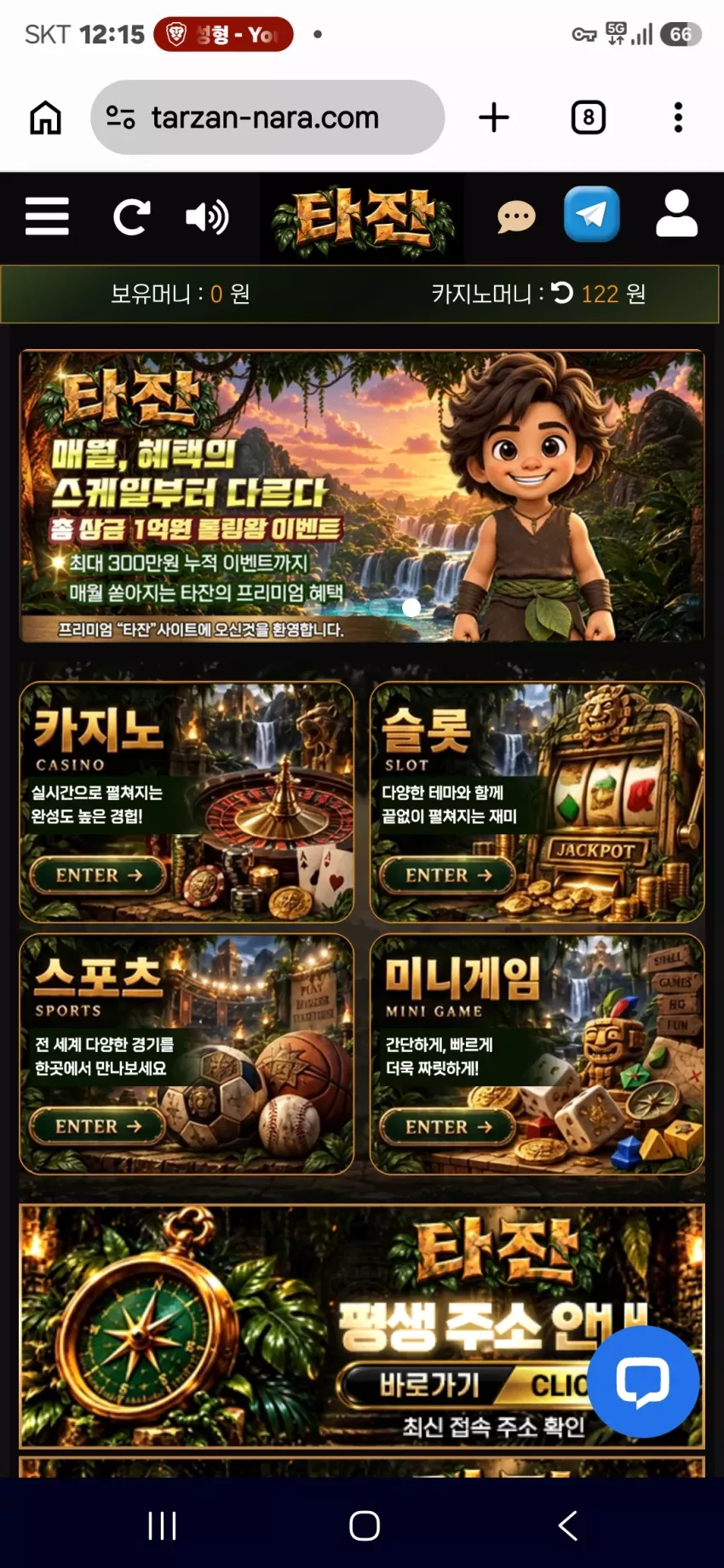The width and height of the screenshot is (724, 1568).
Task: Open the browser overflow menu
Action: coord(678,117)
